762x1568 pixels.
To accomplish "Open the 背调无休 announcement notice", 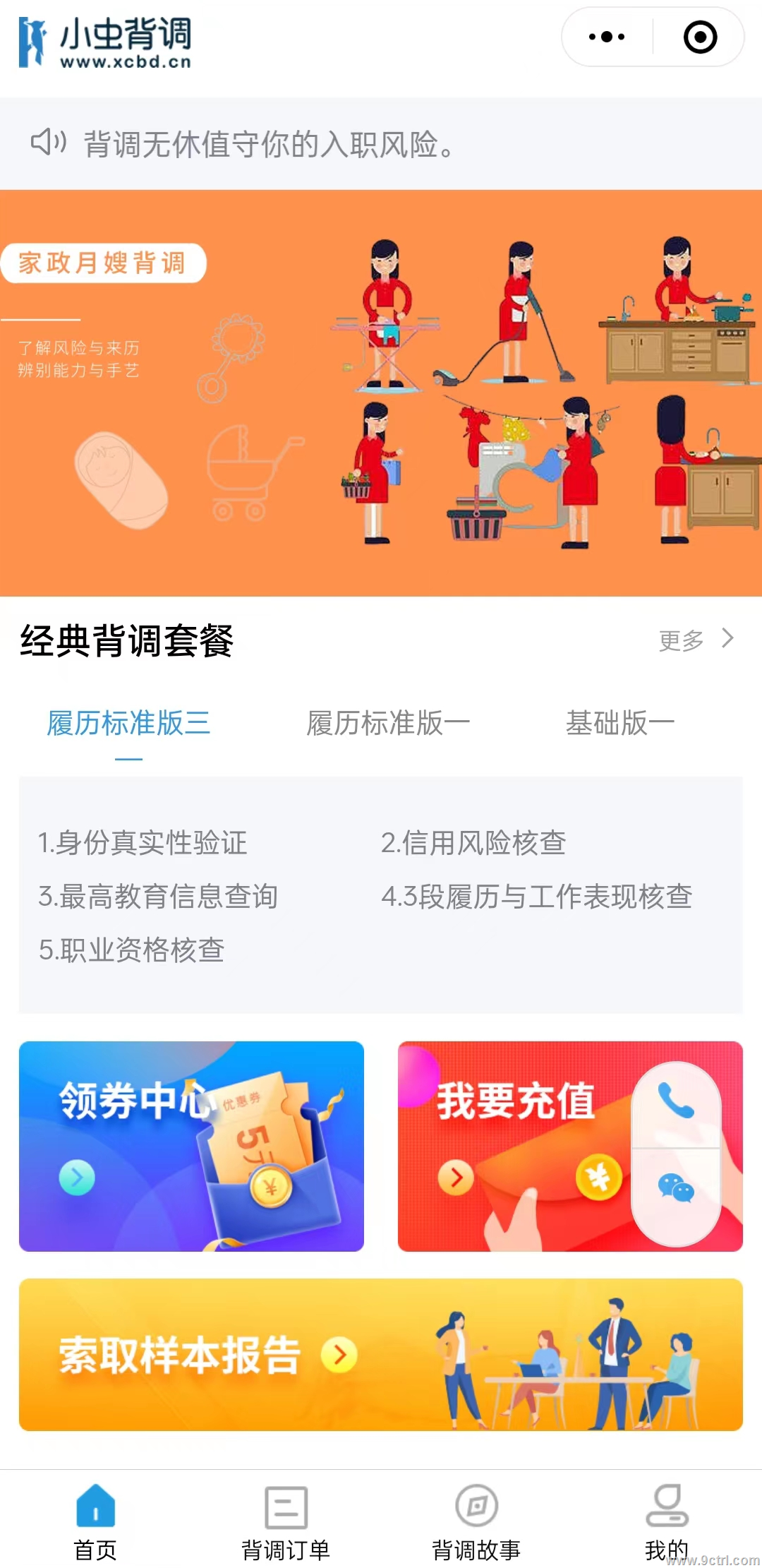I will point(268,144).
